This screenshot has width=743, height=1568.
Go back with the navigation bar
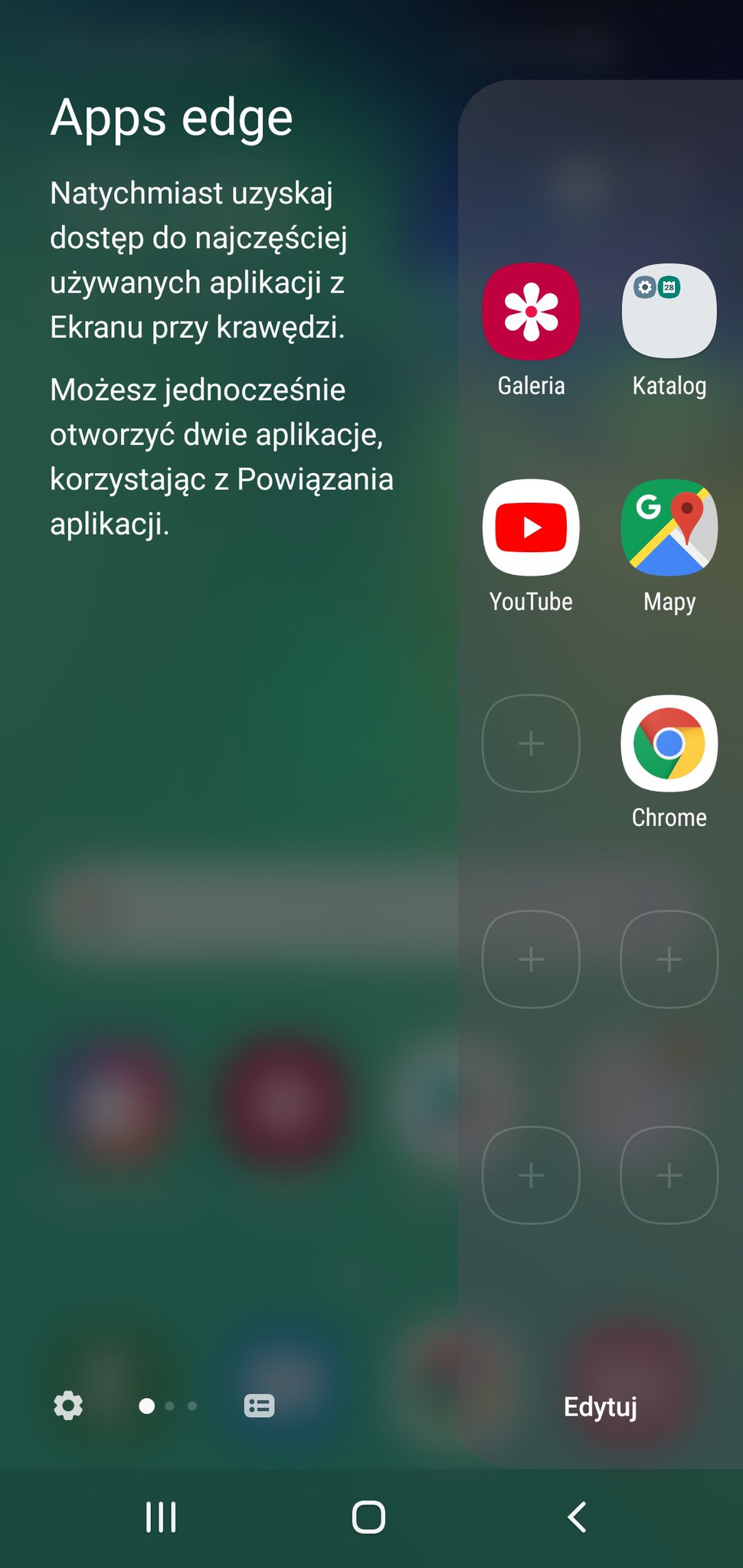[577, 1517]
